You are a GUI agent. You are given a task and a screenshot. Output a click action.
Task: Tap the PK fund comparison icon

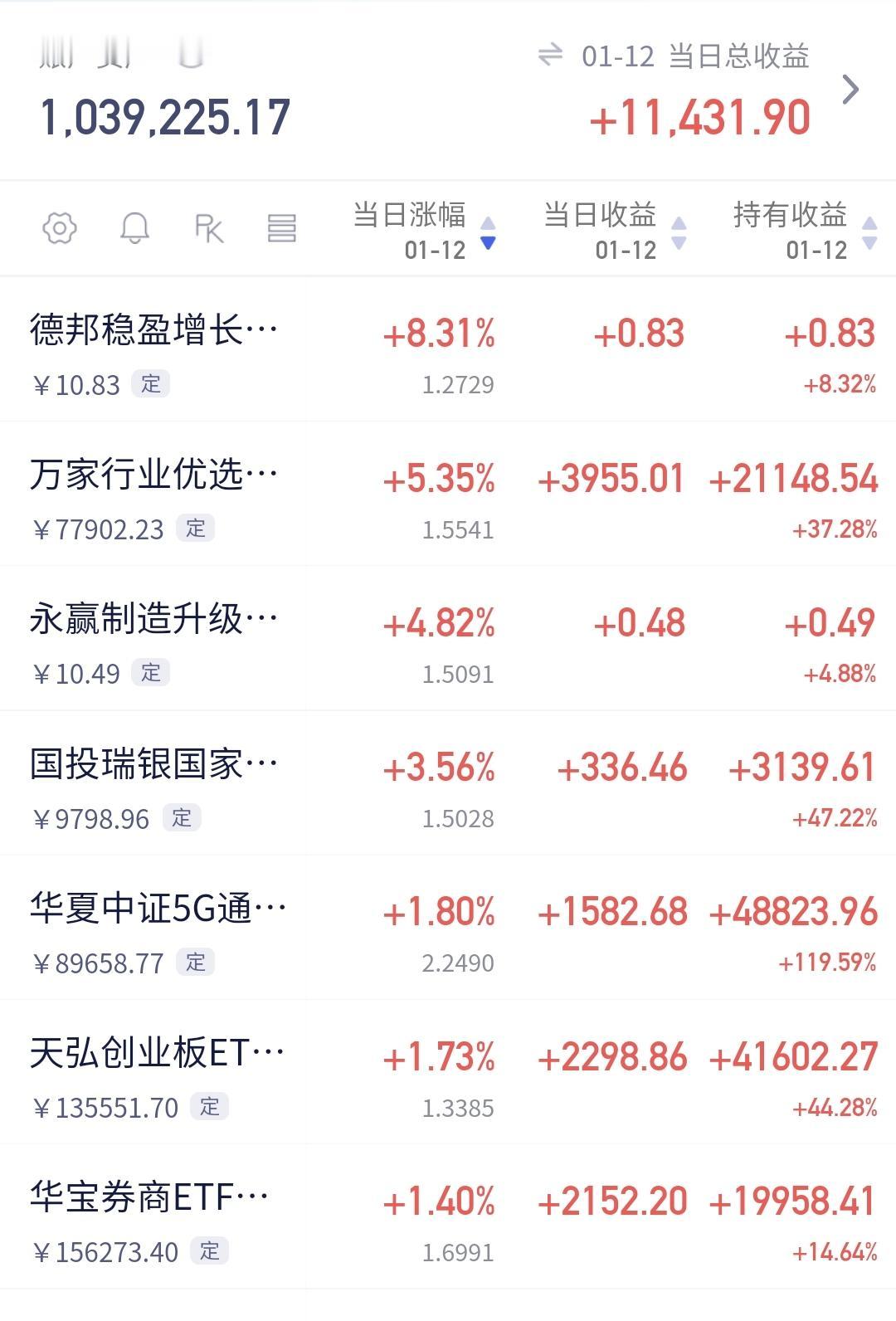click(208, 228)
